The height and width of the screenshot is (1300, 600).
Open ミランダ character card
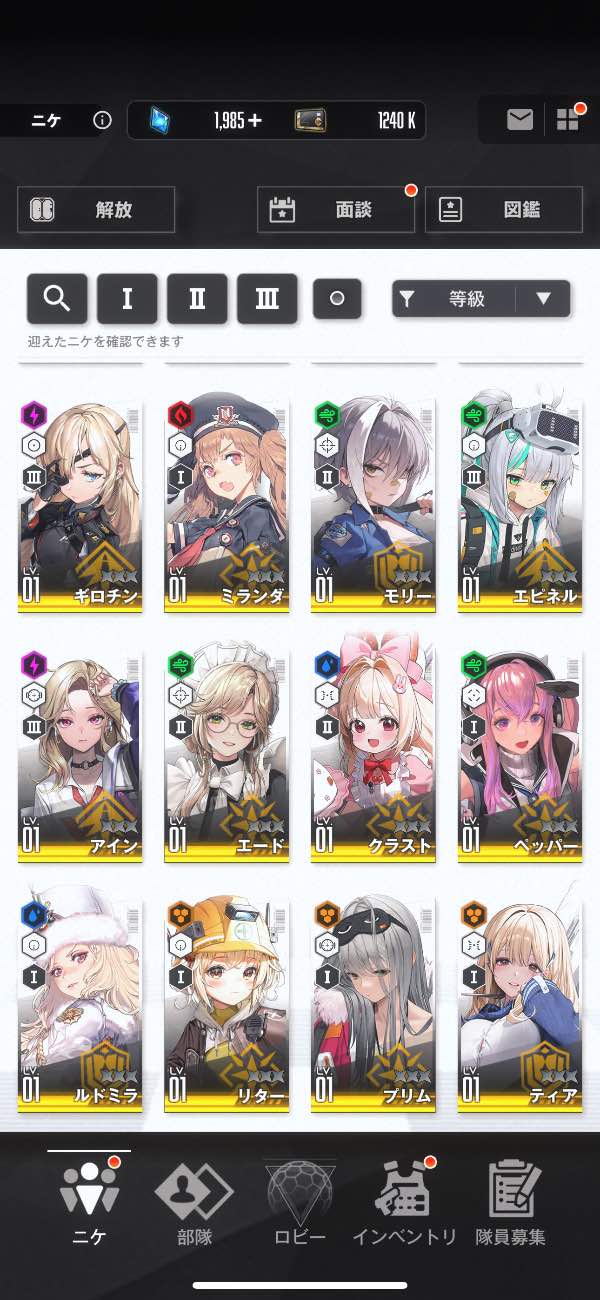point(227,505)
